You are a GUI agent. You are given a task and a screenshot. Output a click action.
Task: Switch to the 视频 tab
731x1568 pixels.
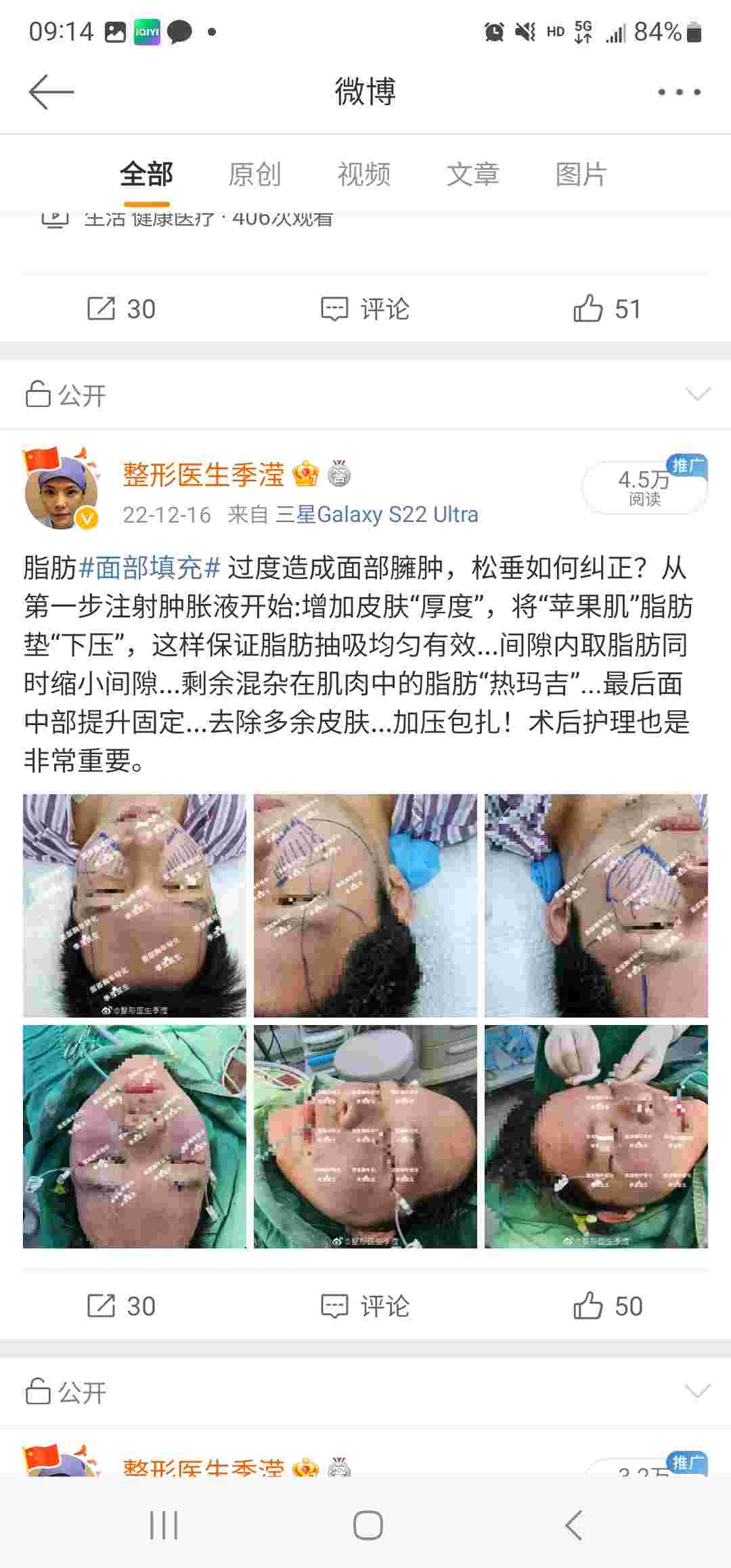[364, 175]
